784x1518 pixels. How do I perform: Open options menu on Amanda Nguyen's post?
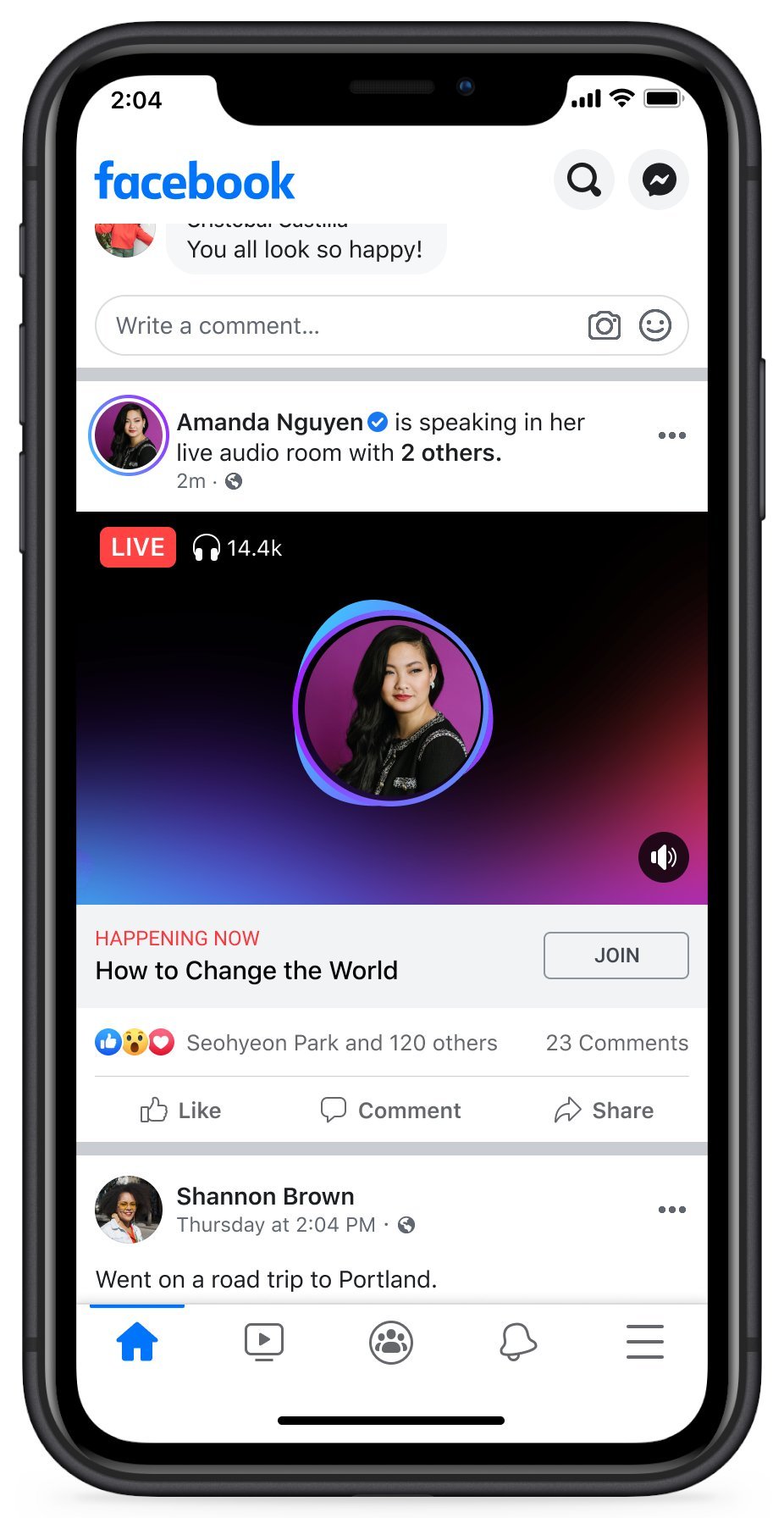coord(672,435)
